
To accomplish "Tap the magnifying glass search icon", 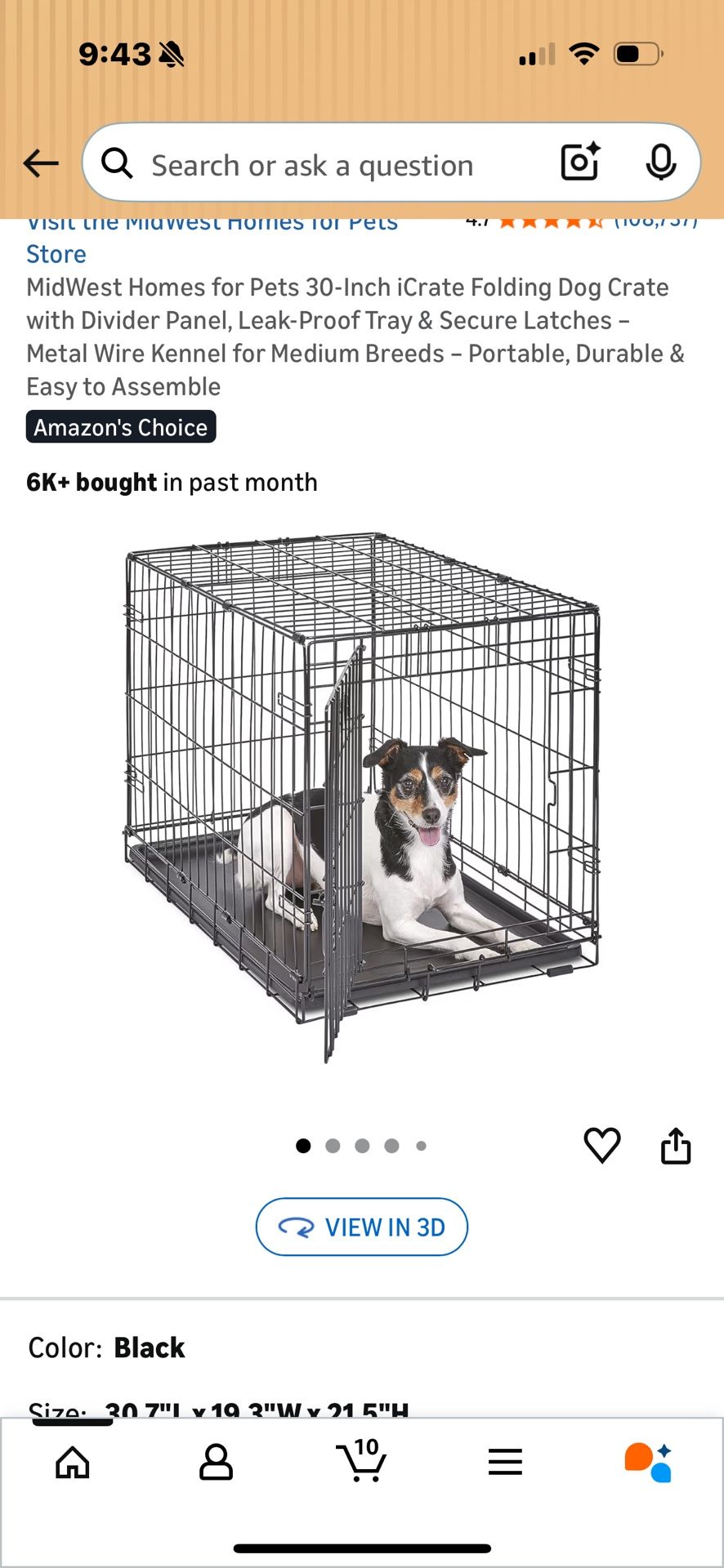I will pos(117,163).
